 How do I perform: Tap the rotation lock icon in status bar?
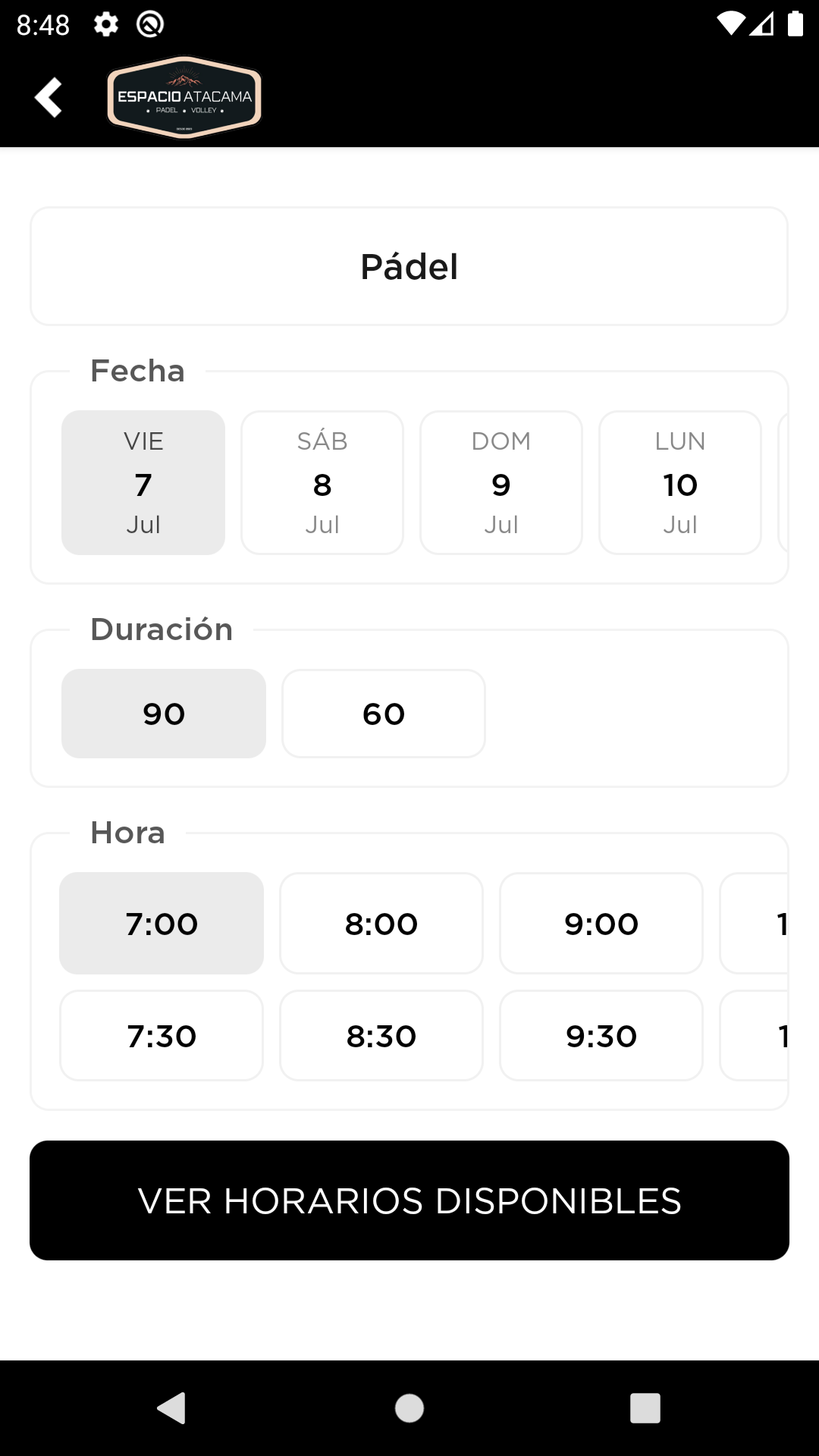tap(150, 23)
